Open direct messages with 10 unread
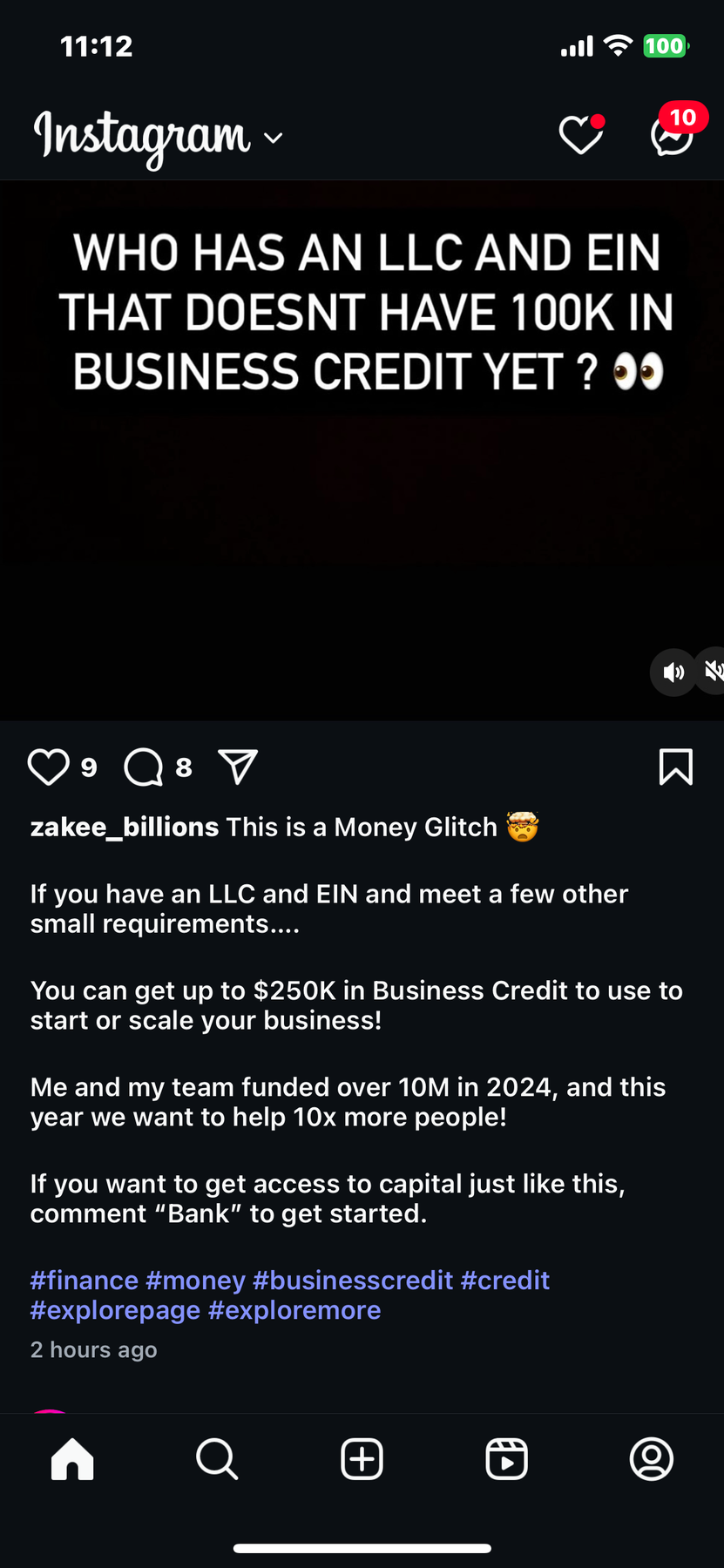This screenshot has width=724, height=1568. pyautogui.click(x=671, y=138)
